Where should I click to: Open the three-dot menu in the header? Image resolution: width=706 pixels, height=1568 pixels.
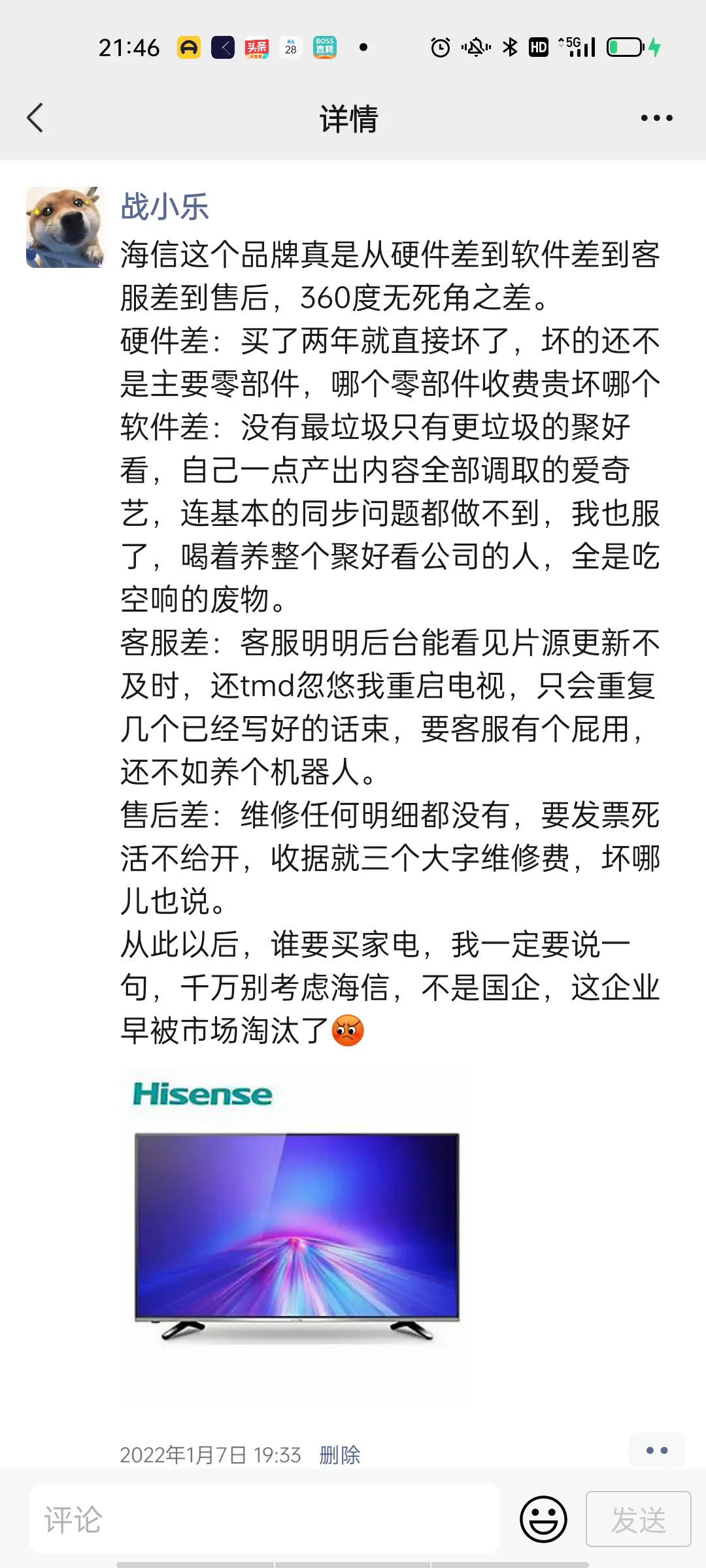click(x=656, y=118)
